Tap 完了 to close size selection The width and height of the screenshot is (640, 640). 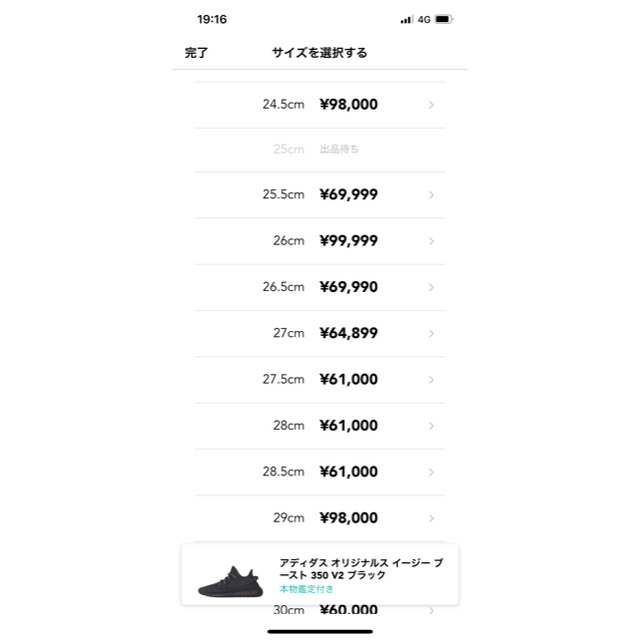(x=196, y=53)
